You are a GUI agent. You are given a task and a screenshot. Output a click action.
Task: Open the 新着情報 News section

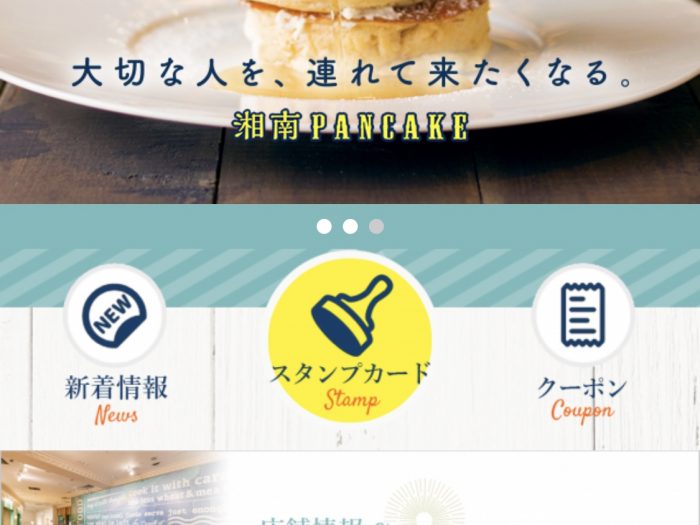[x=115, y=345]
